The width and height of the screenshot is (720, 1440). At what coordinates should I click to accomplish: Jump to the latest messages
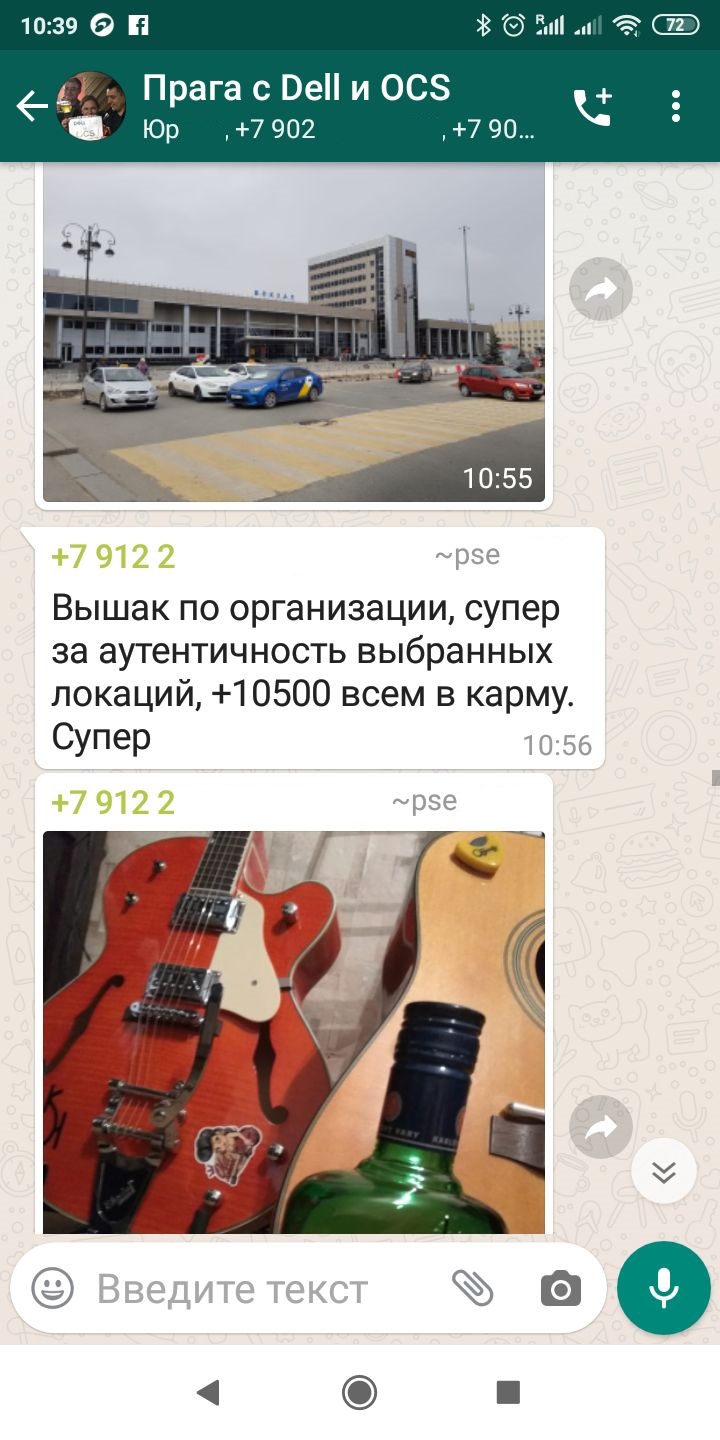(664, 1171)
